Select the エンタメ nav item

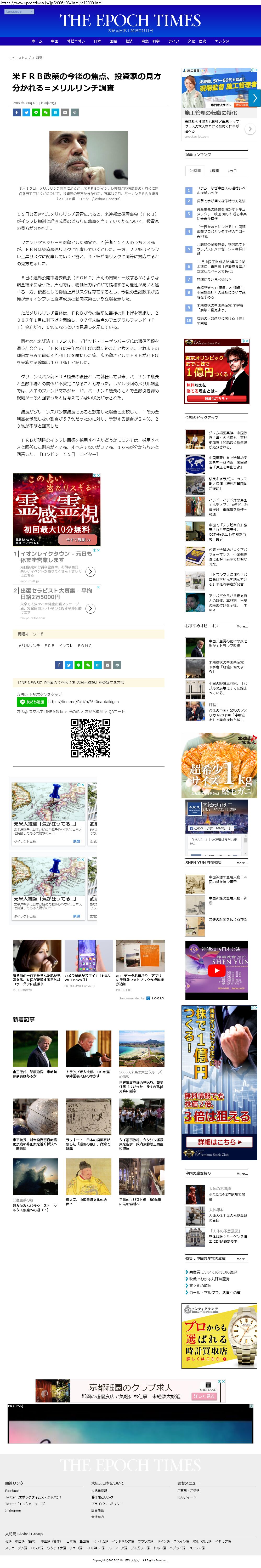tap(222, 41)
